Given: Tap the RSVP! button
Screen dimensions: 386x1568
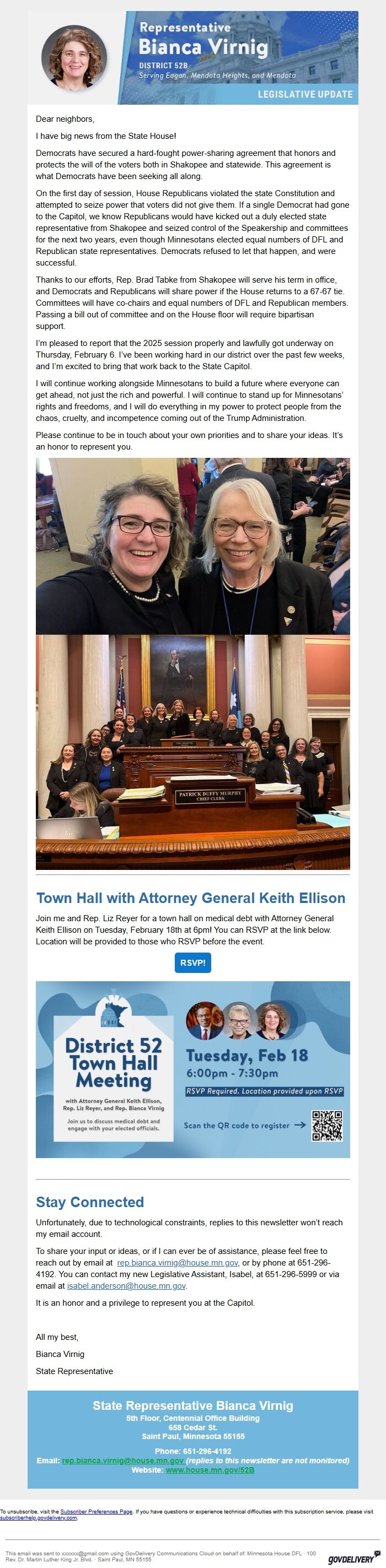Looking at the screenshot, I should [x=192, y=963].
